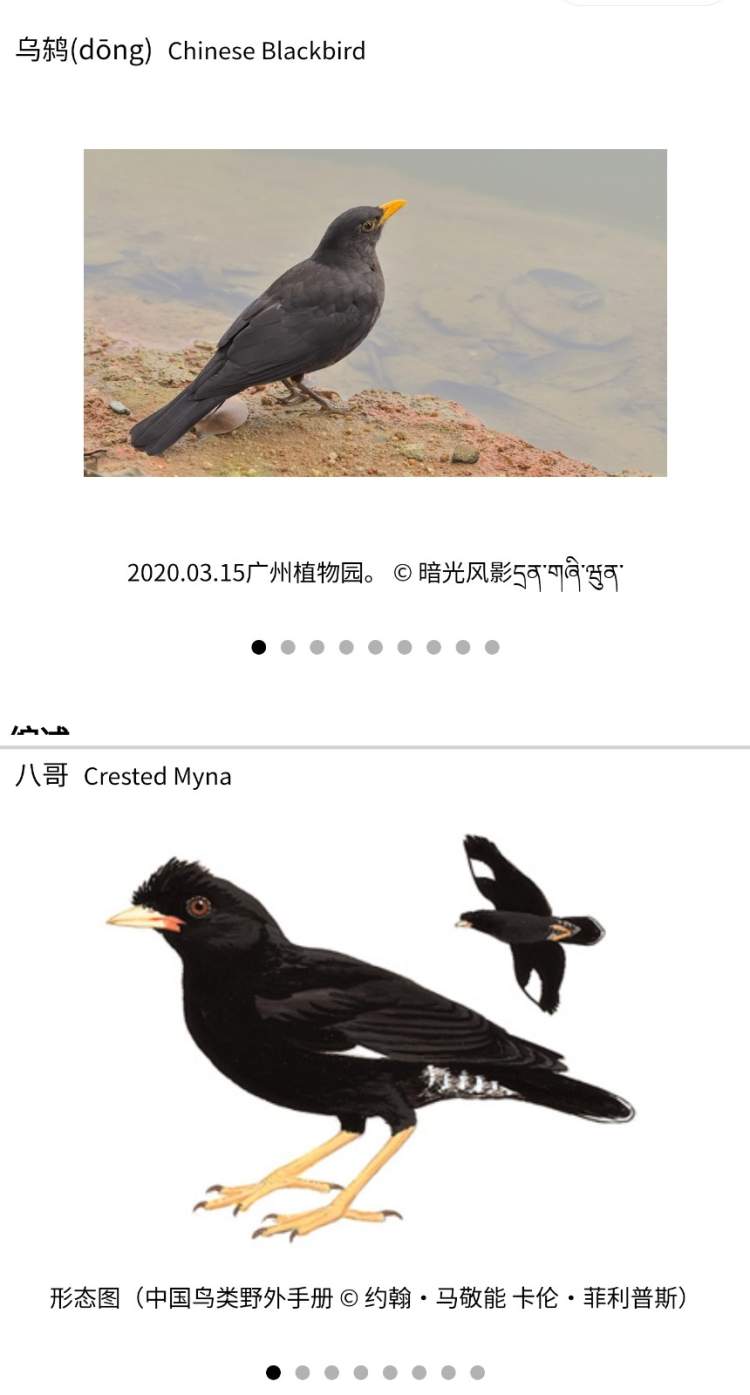Open the Crested Myna morphology illustration
750x1395 pixels.
370,1035
